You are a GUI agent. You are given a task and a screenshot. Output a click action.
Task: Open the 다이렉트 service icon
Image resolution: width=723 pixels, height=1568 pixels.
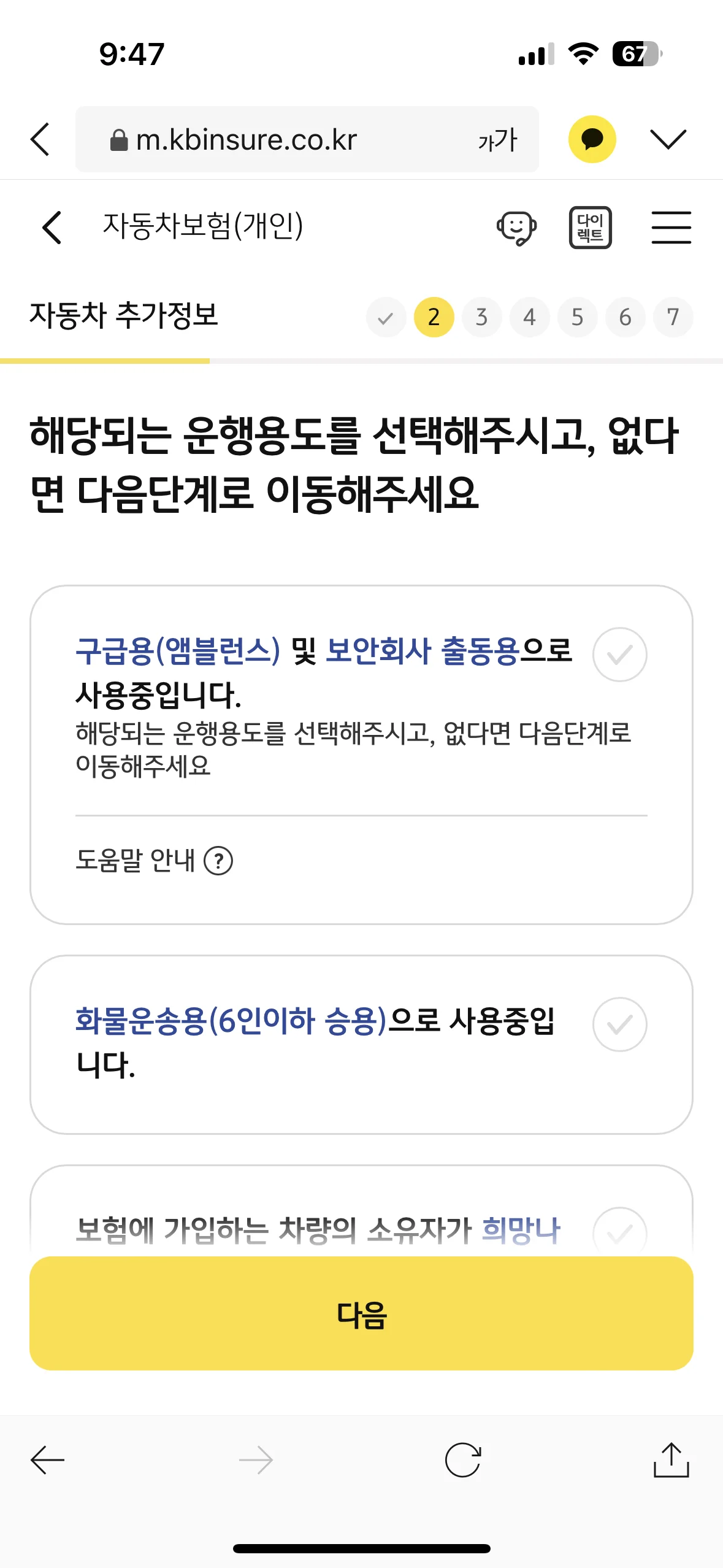coord(590,227)
